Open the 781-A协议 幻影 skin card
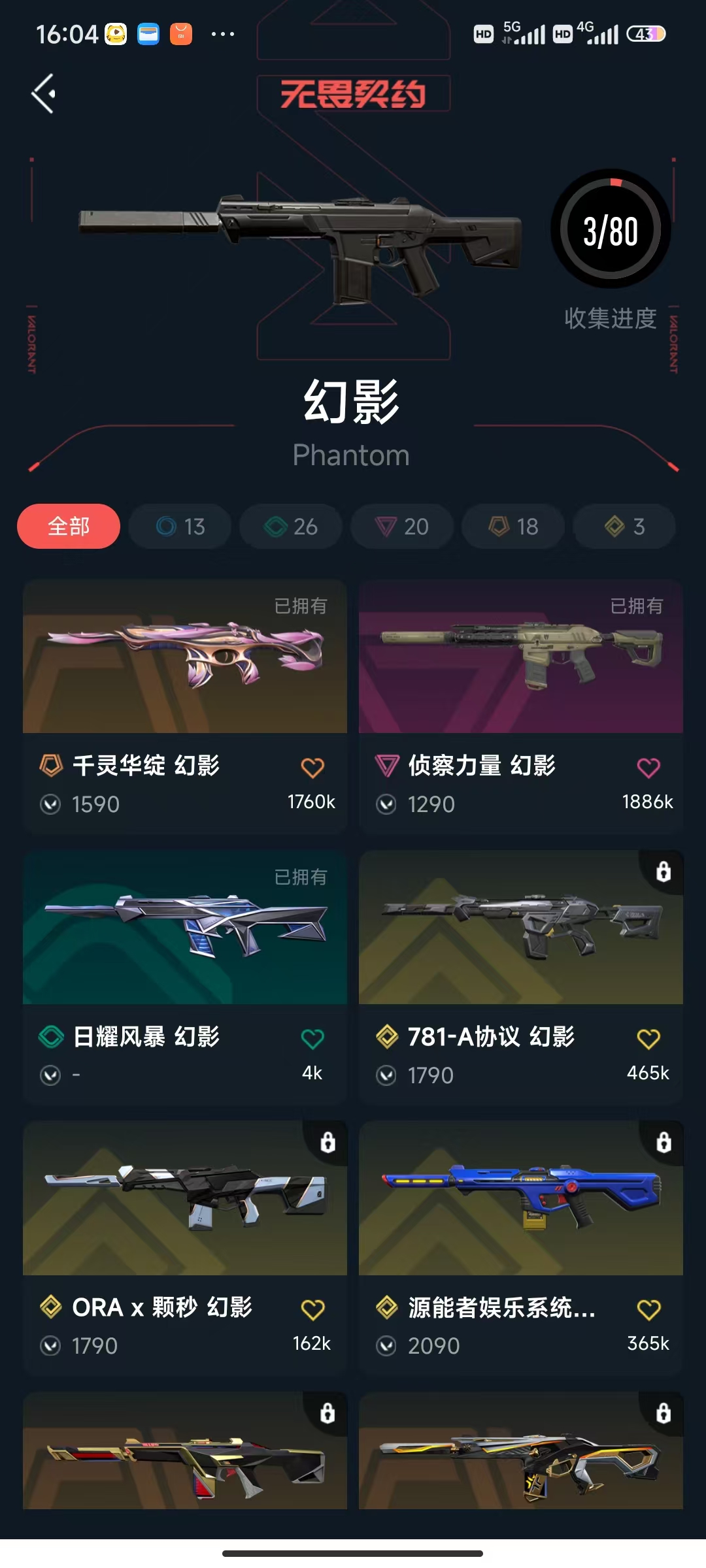Image resolution: width=706 pixels, height=1568 pixels. (x=521, y=928)
